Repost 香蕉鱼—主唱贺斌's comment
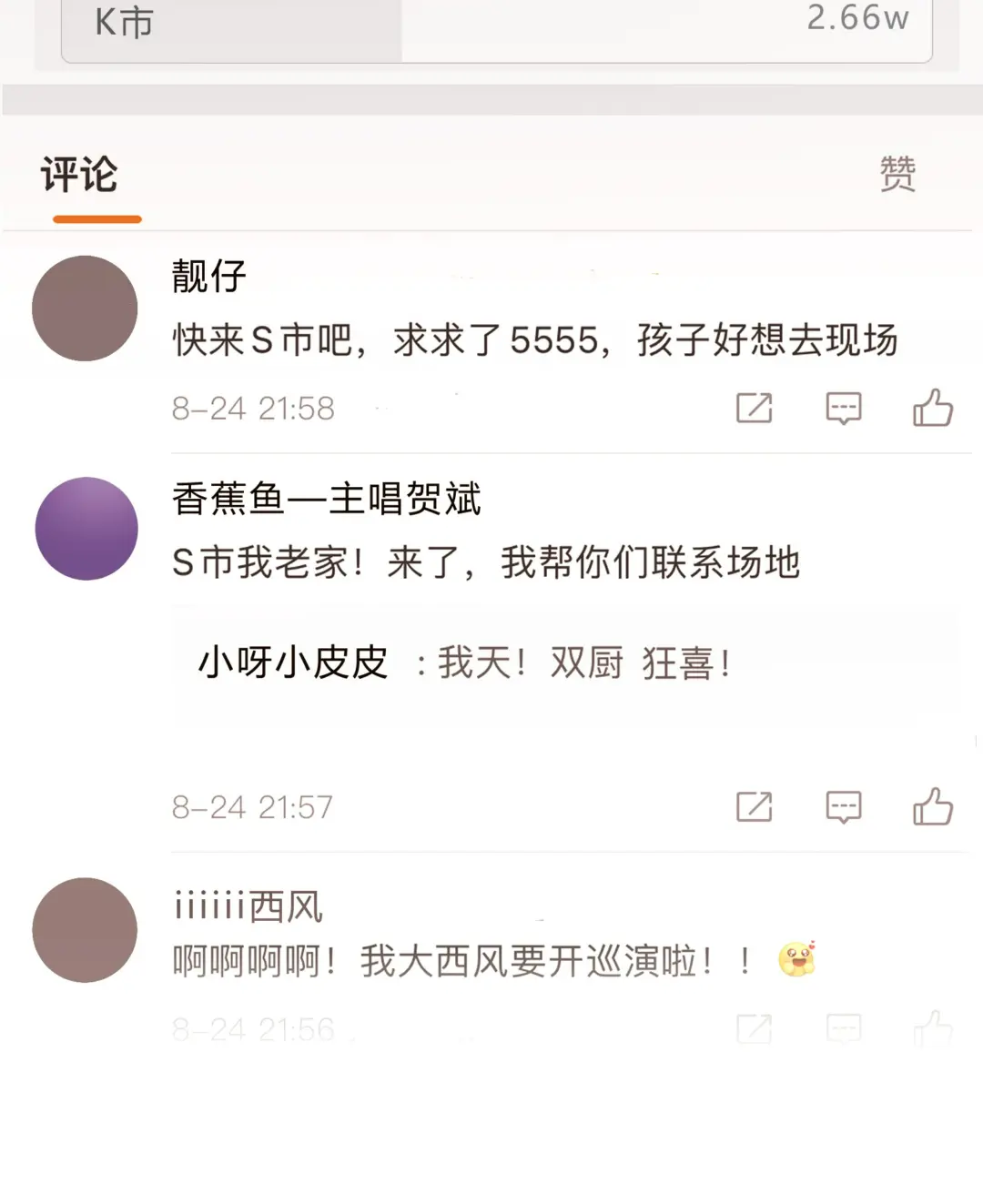983x1204 pixels. (754, 807)
